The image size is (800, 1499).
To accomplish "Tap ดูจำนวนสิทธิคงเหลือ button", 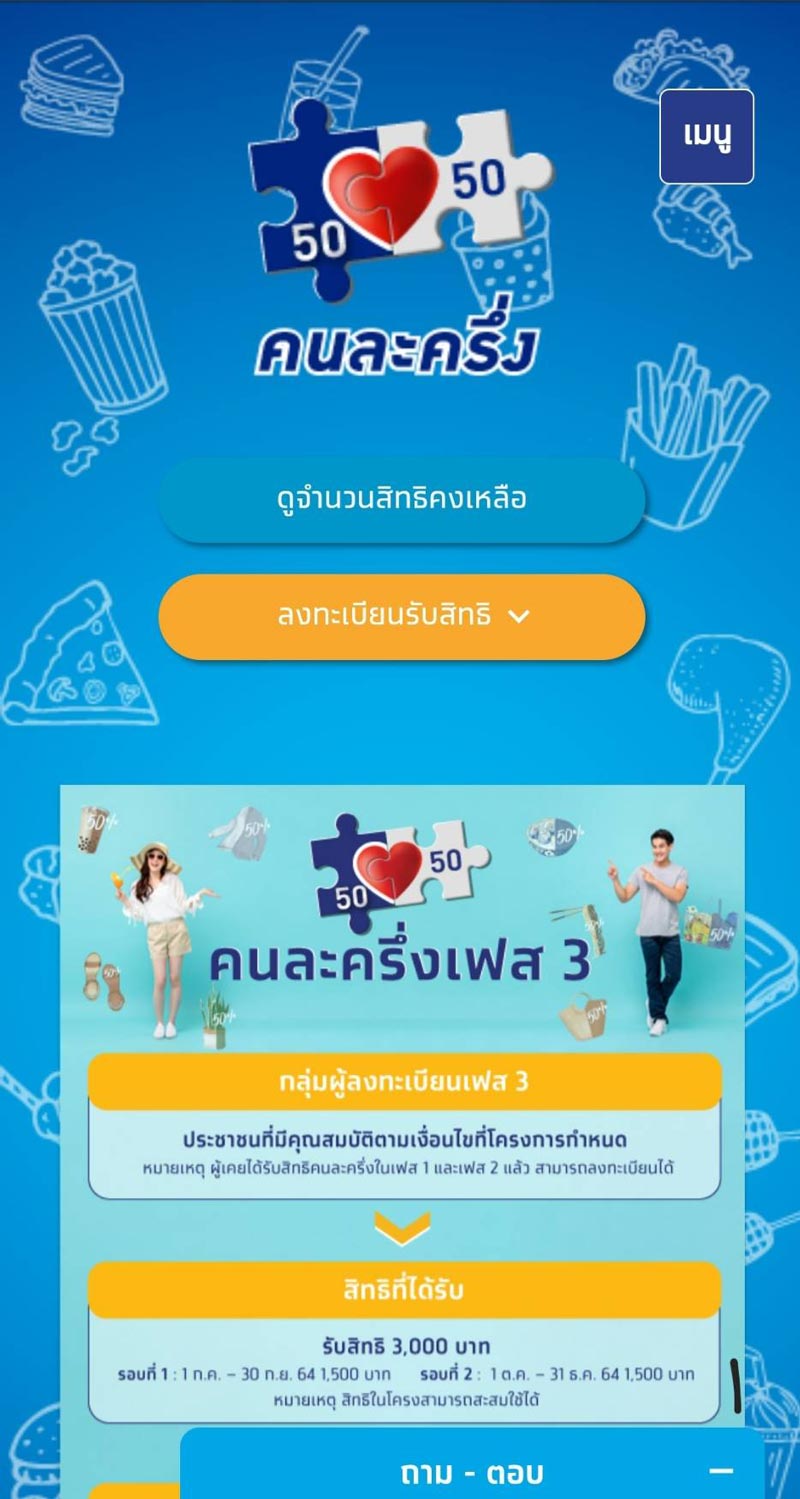I will (401, 499).
